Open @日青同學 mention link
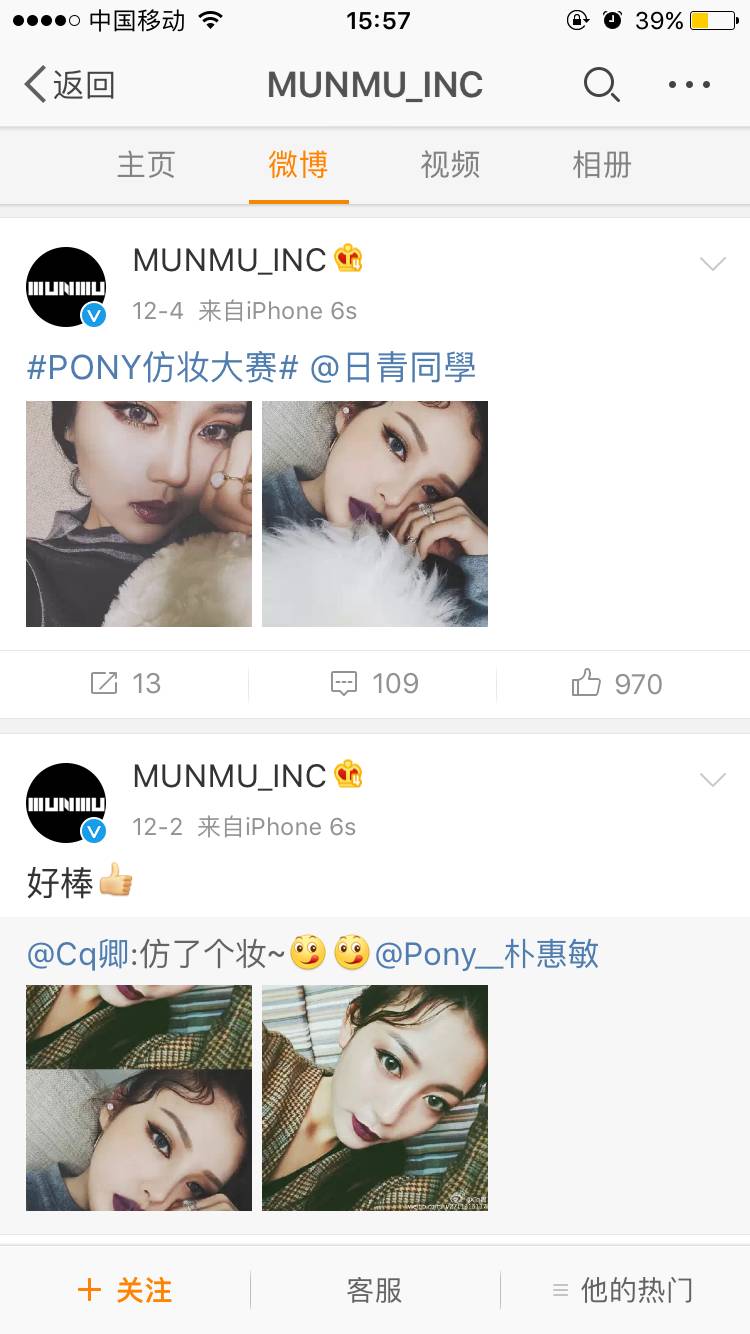 click(x=393, y=367)
